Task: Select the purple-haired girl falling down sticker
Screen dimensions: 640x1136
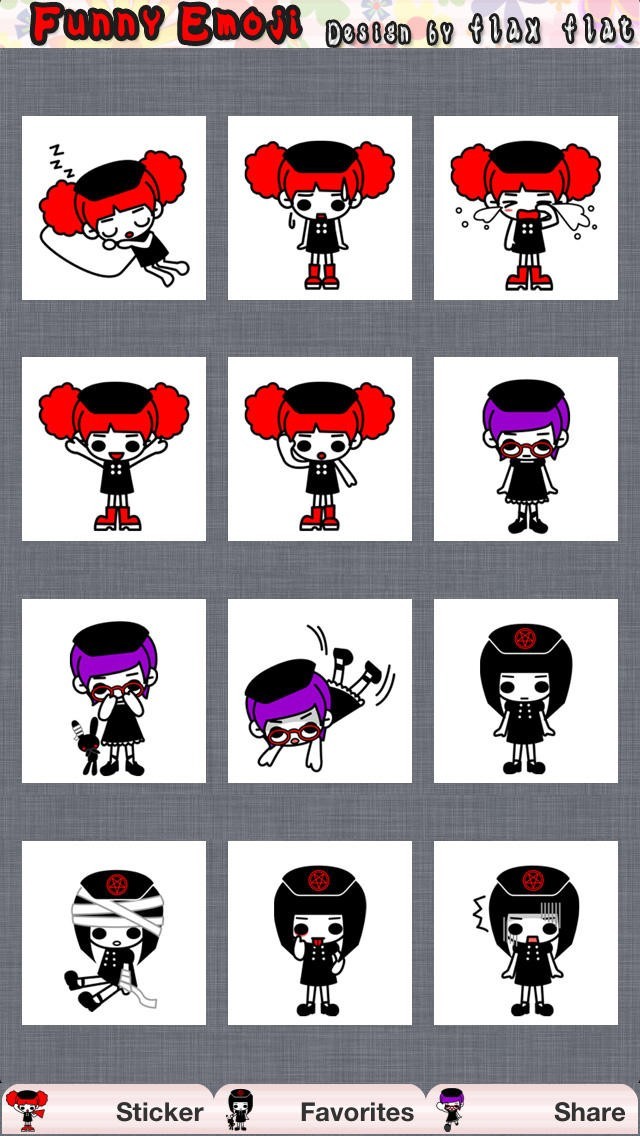Action: coord(320,691)
